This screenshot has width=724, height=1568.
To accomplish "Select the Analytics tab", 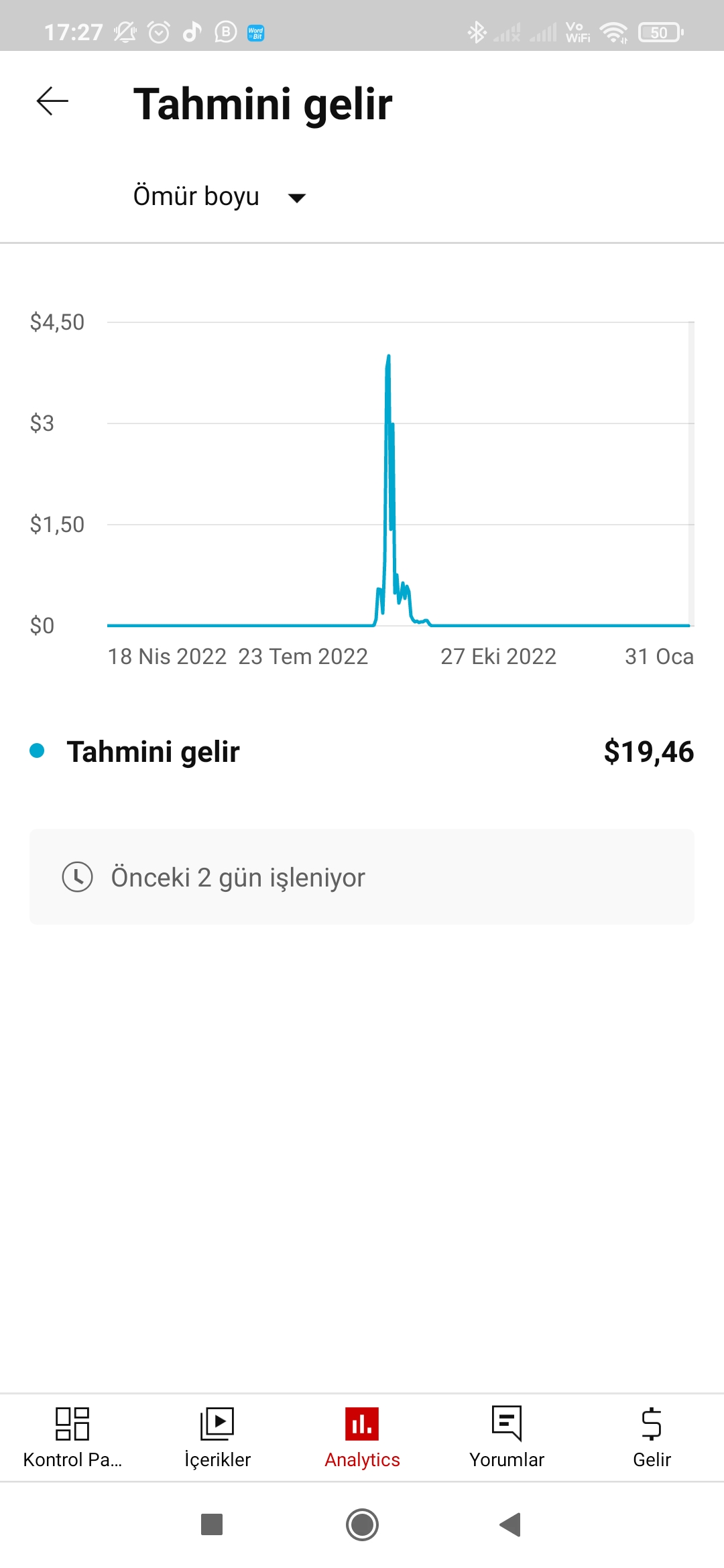I will point(362,1437).
